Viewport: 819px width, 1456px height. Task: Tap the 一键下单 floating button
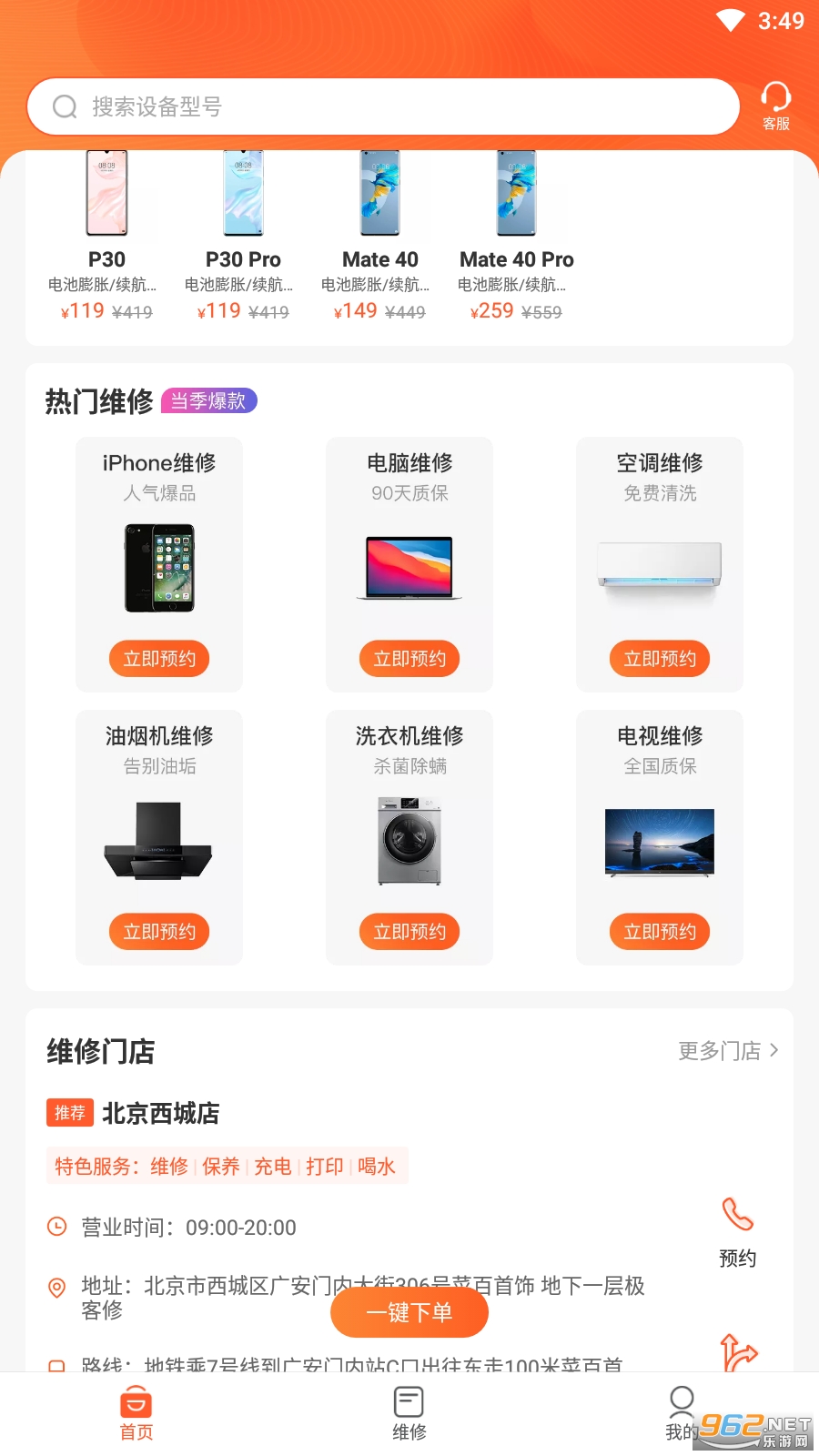(x=409, y=1312)
